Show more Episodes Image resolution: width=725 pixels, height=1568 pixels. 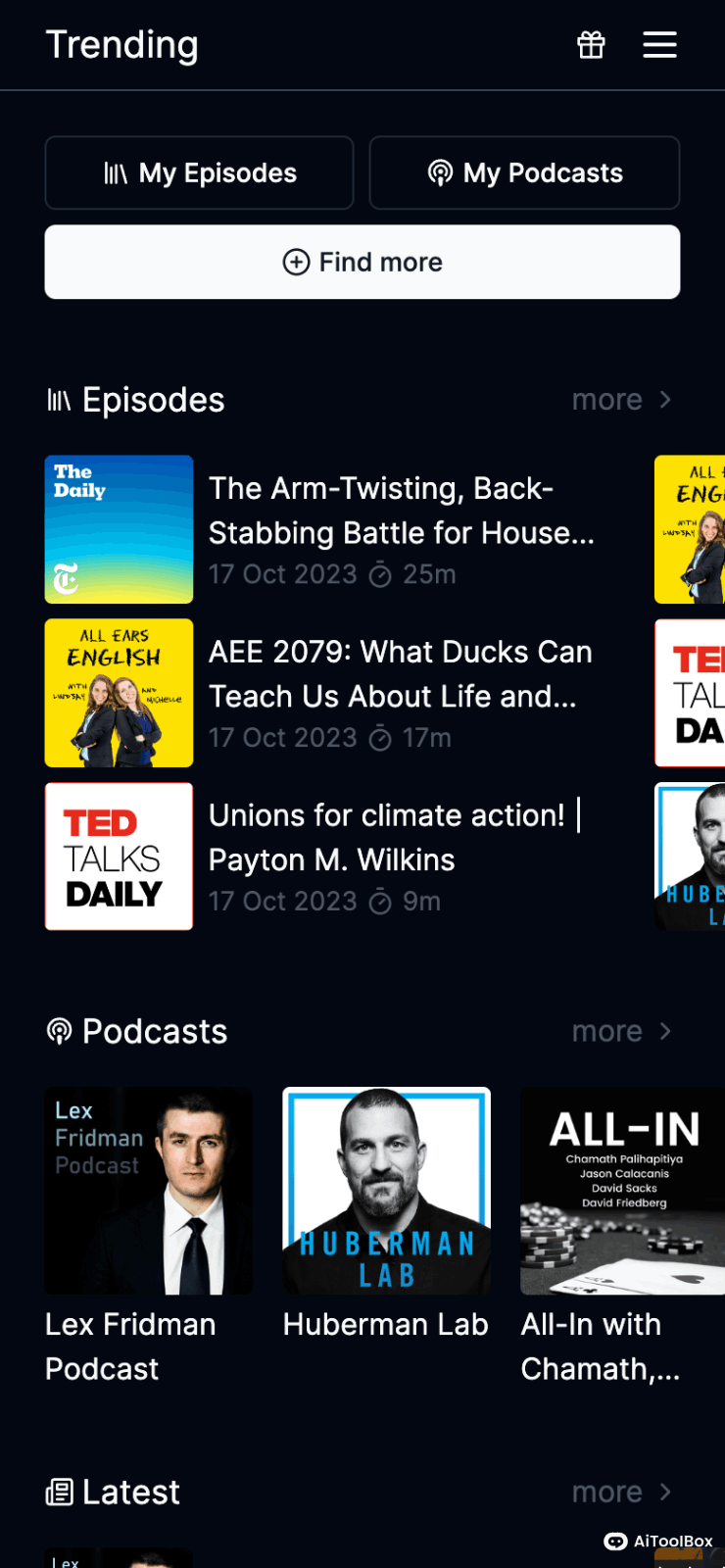pyautogui.click(x=621, y=400)
